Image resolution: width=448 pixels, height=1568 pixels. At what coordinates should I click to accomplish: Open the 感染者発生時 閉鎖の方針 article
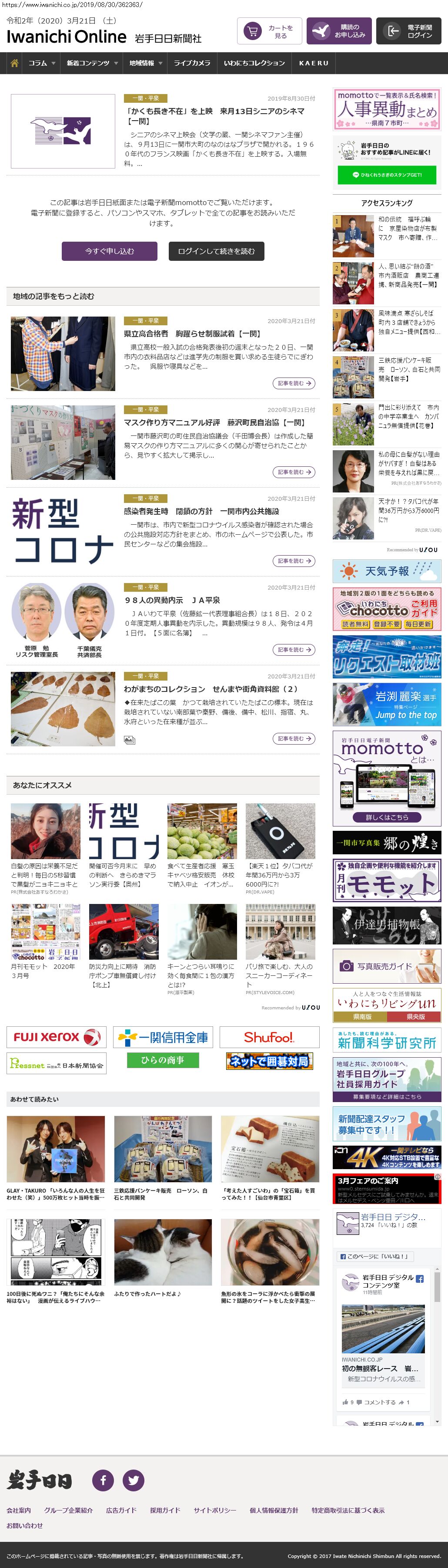tap(202, 511)
